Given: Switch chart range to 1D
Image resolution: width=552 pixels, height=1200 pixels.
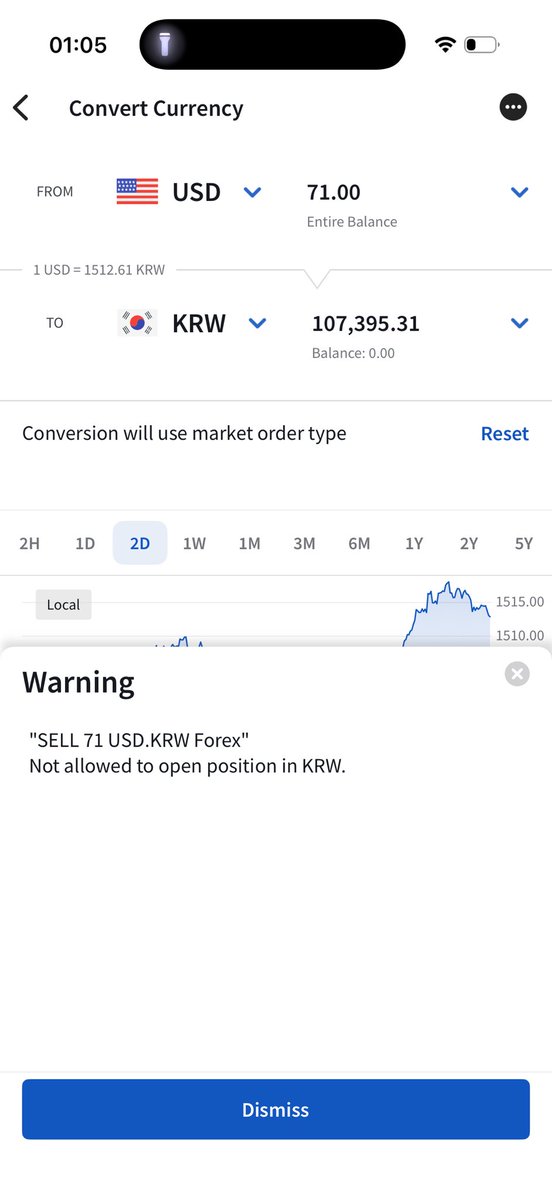Looking at the screenshot, I should click(x=85, y=543).
